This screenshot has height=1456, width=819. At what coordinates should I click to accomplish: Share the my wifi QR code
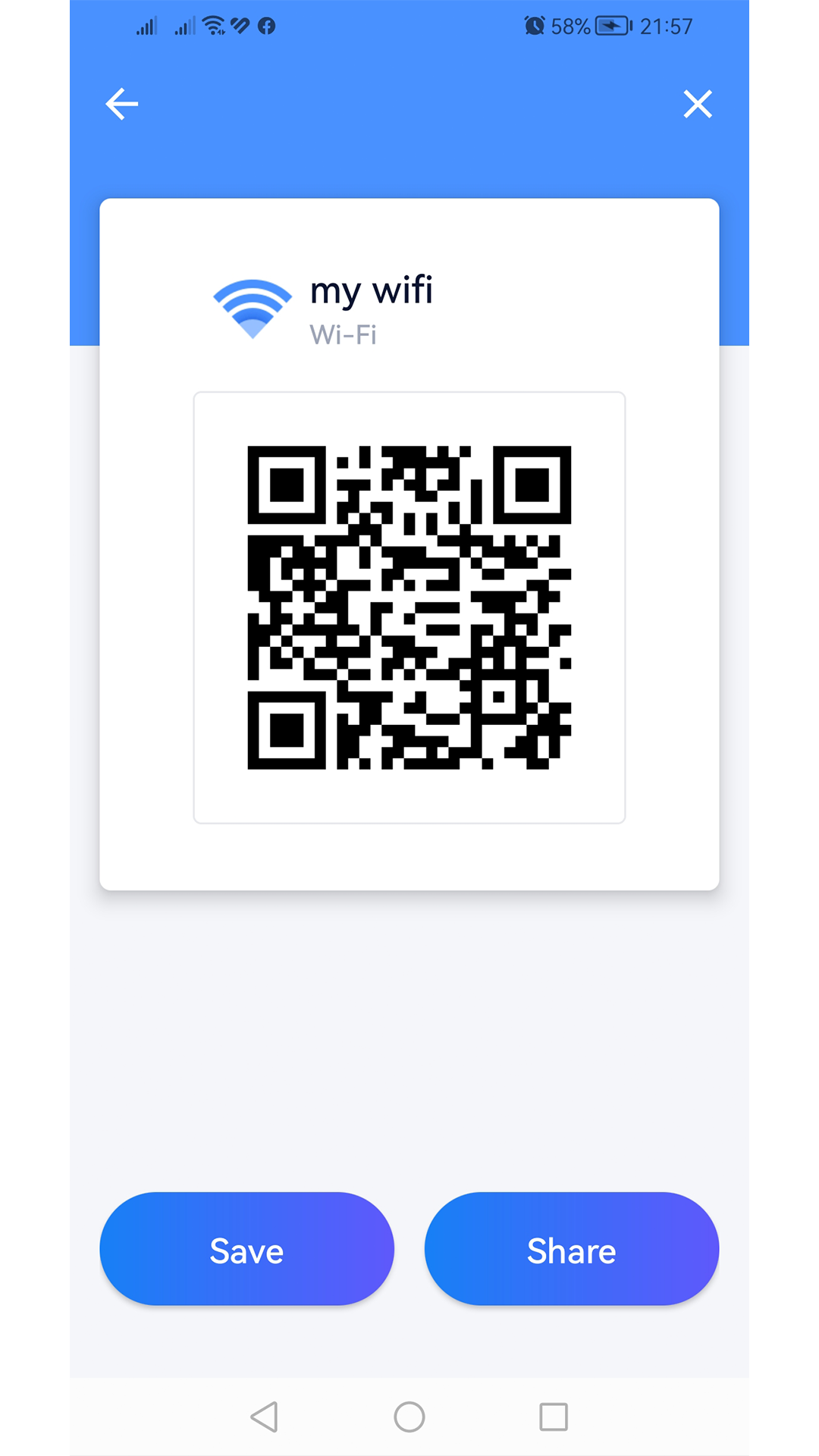point(571,1249)
